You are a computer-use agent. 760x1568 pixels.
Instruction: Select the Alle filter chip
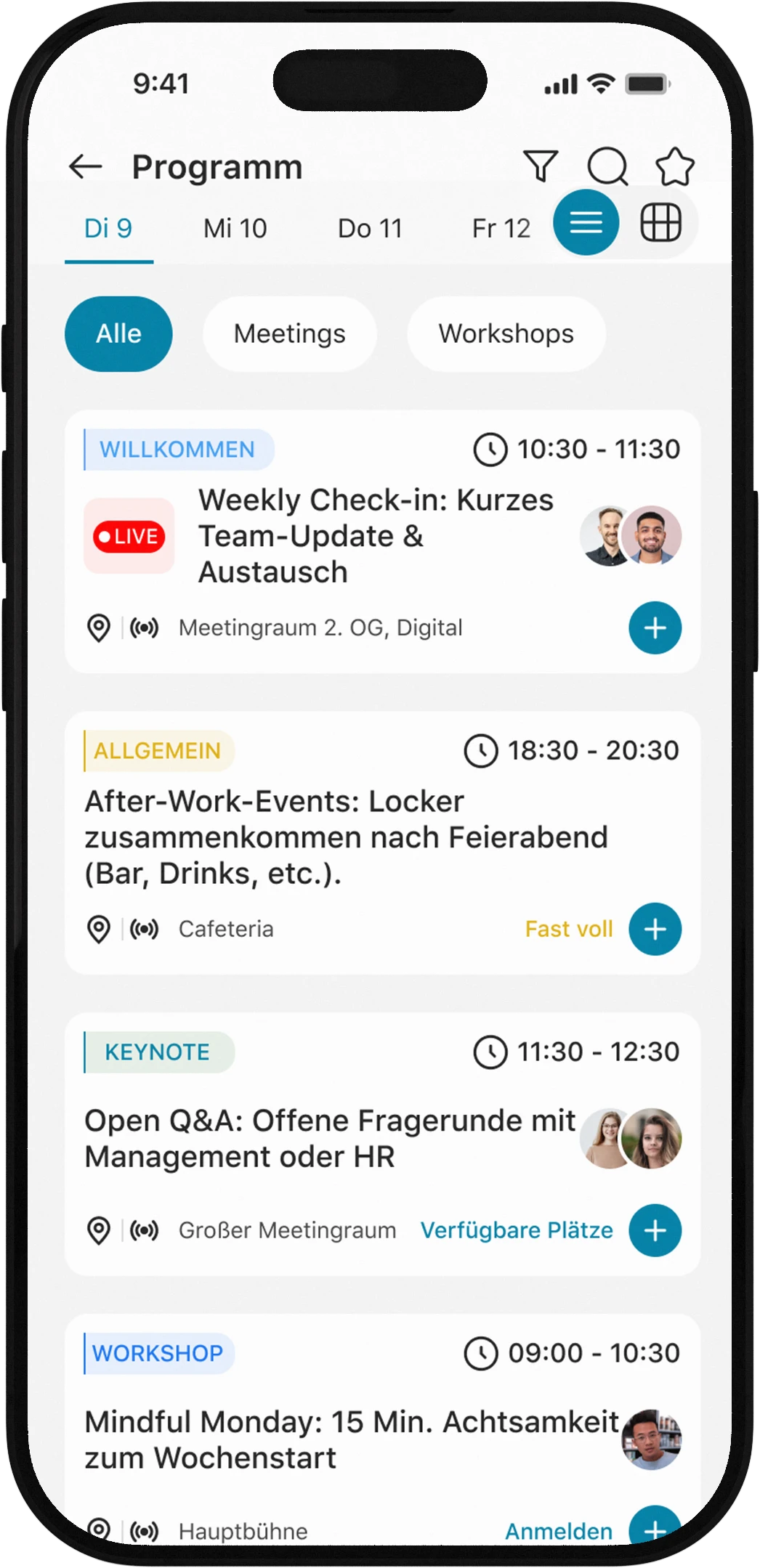[x=118, y=333]
